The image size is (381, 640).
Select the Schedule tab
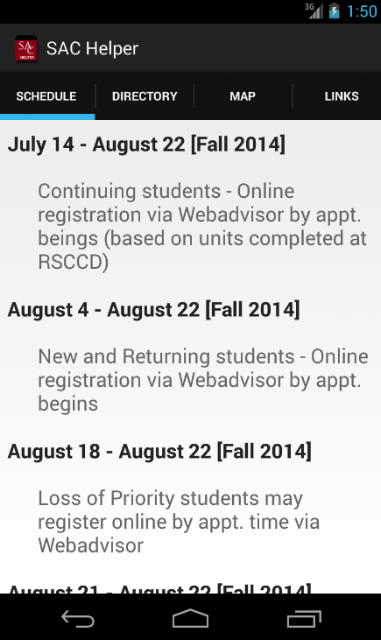(46, 96)
